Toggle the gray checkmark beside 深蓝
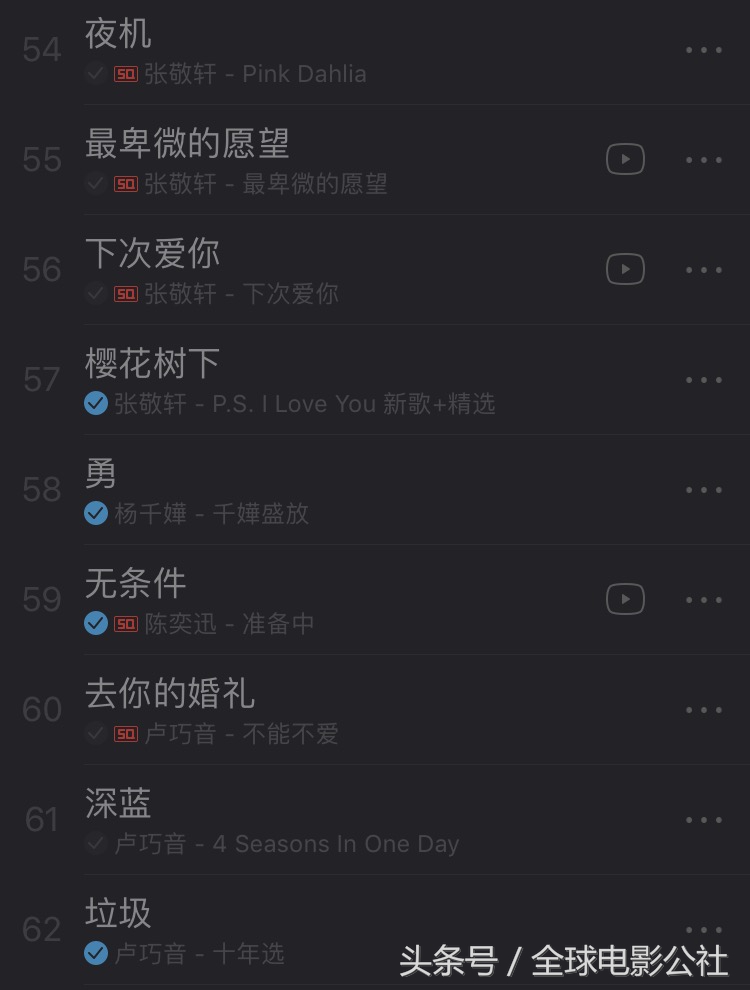The height and width of the screenshot is (990, 750). coord(96,843)
